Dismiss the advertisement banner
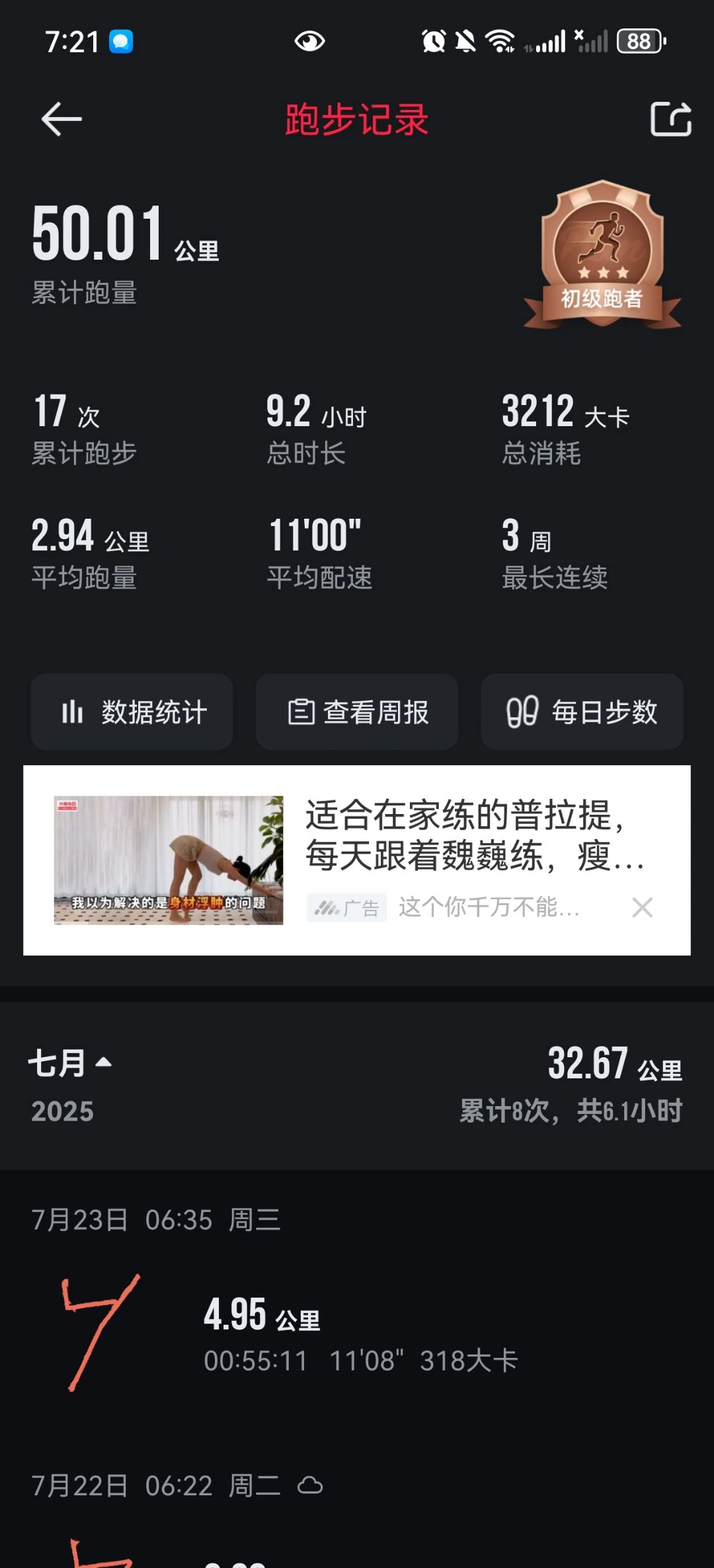Viewport: 714px width, 1568px height. (x=642, y=907)
